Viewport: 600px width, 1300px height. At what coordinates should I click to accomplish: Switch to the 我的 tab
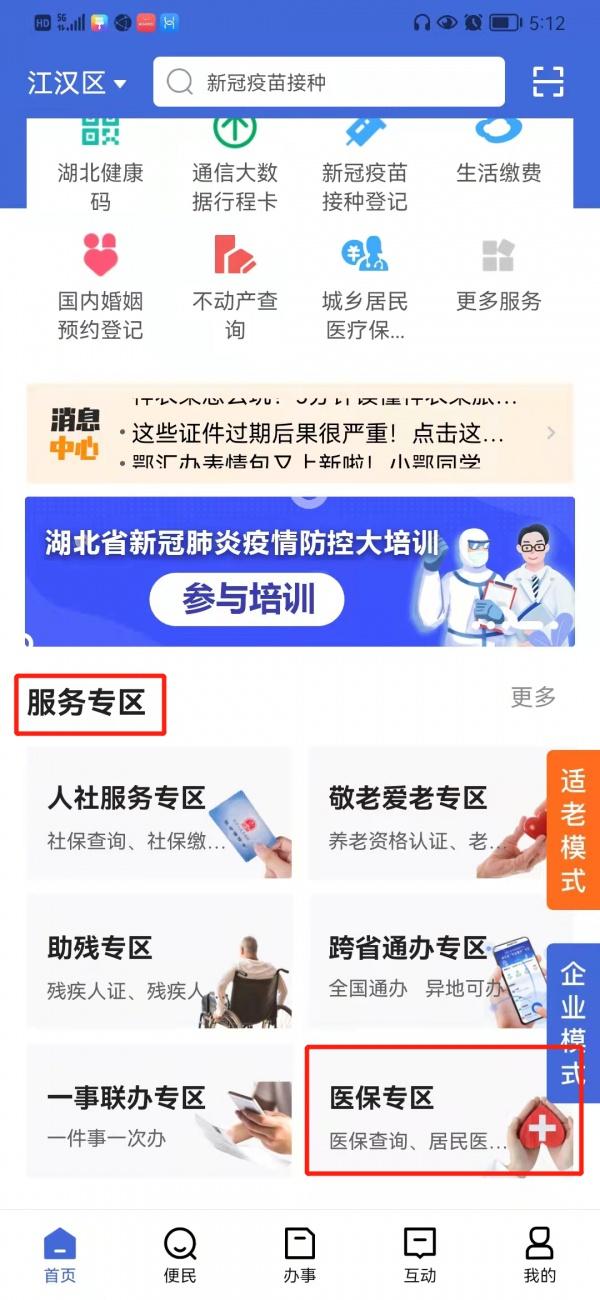[539, 1255]
